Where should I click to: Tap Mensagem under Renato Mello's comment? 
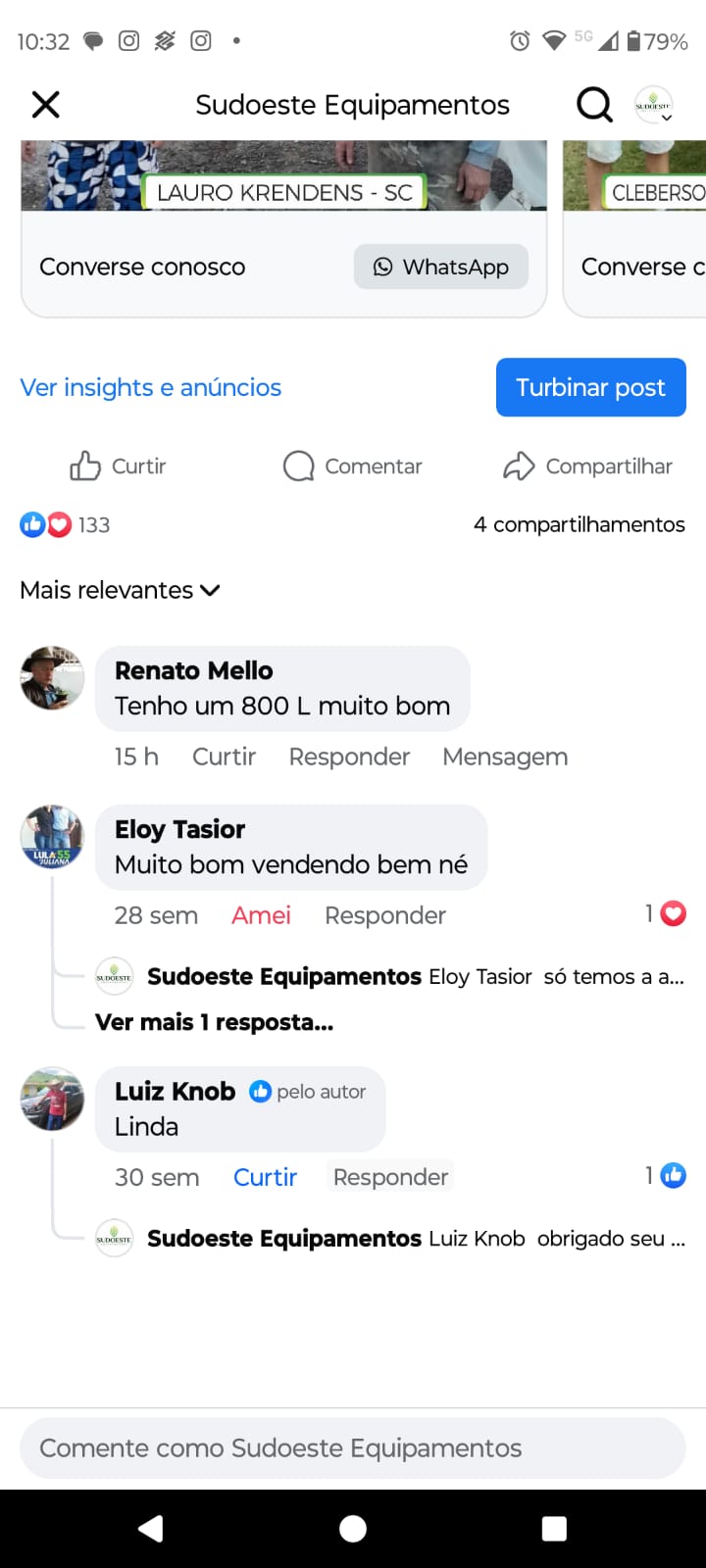tap(505, 756)
